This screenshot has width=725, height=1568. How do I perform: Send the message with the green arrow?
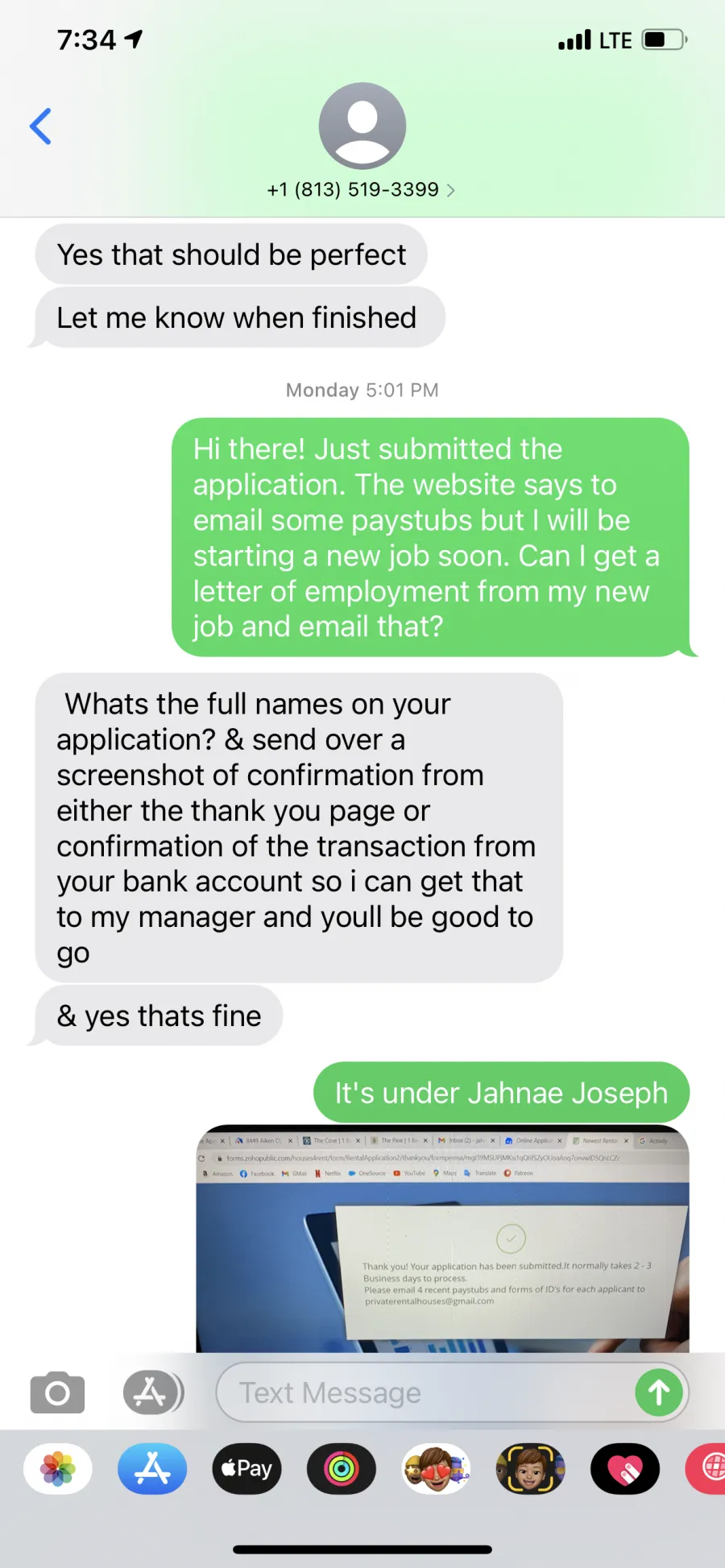pyautogui.click(x=659, y=1392)
